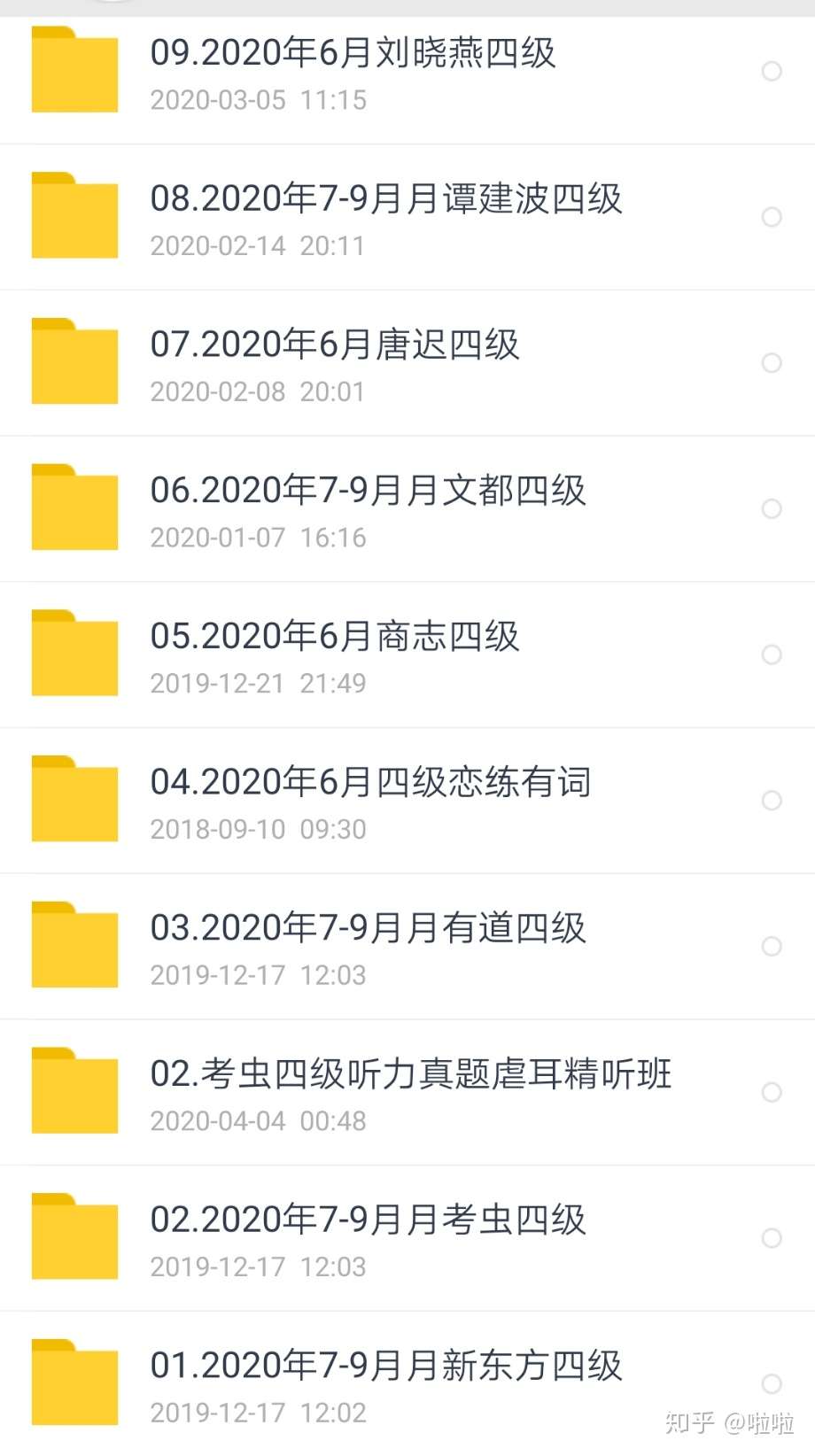Image resolution: width=815 pixels, height=1456 pixels.
Task: Open the 07.2020年6月唐迟四级 folder icon
Action: pyautogui.click(x=74, y=363)
